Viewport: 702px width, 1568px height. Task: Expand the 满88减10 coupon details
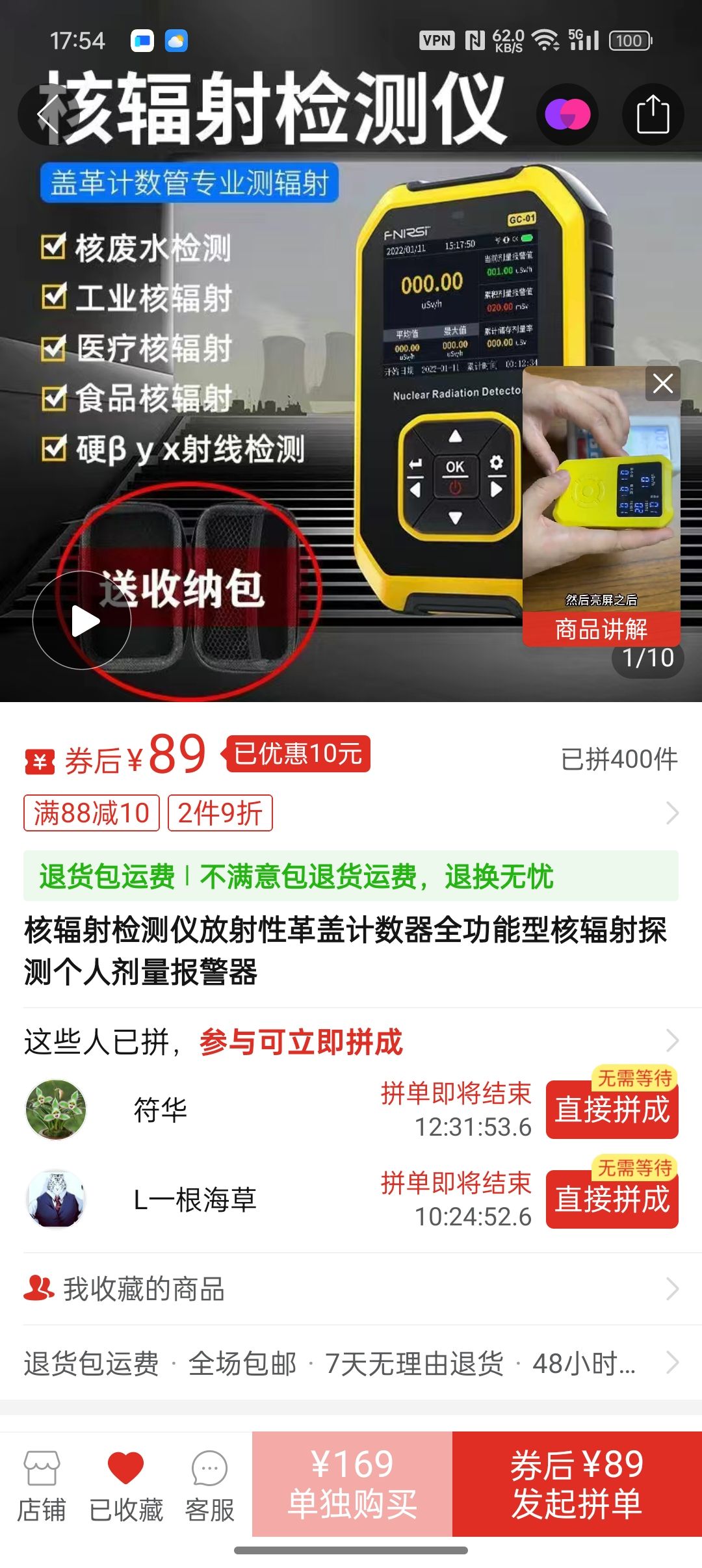pyautogui.click(x=92, y=813)
